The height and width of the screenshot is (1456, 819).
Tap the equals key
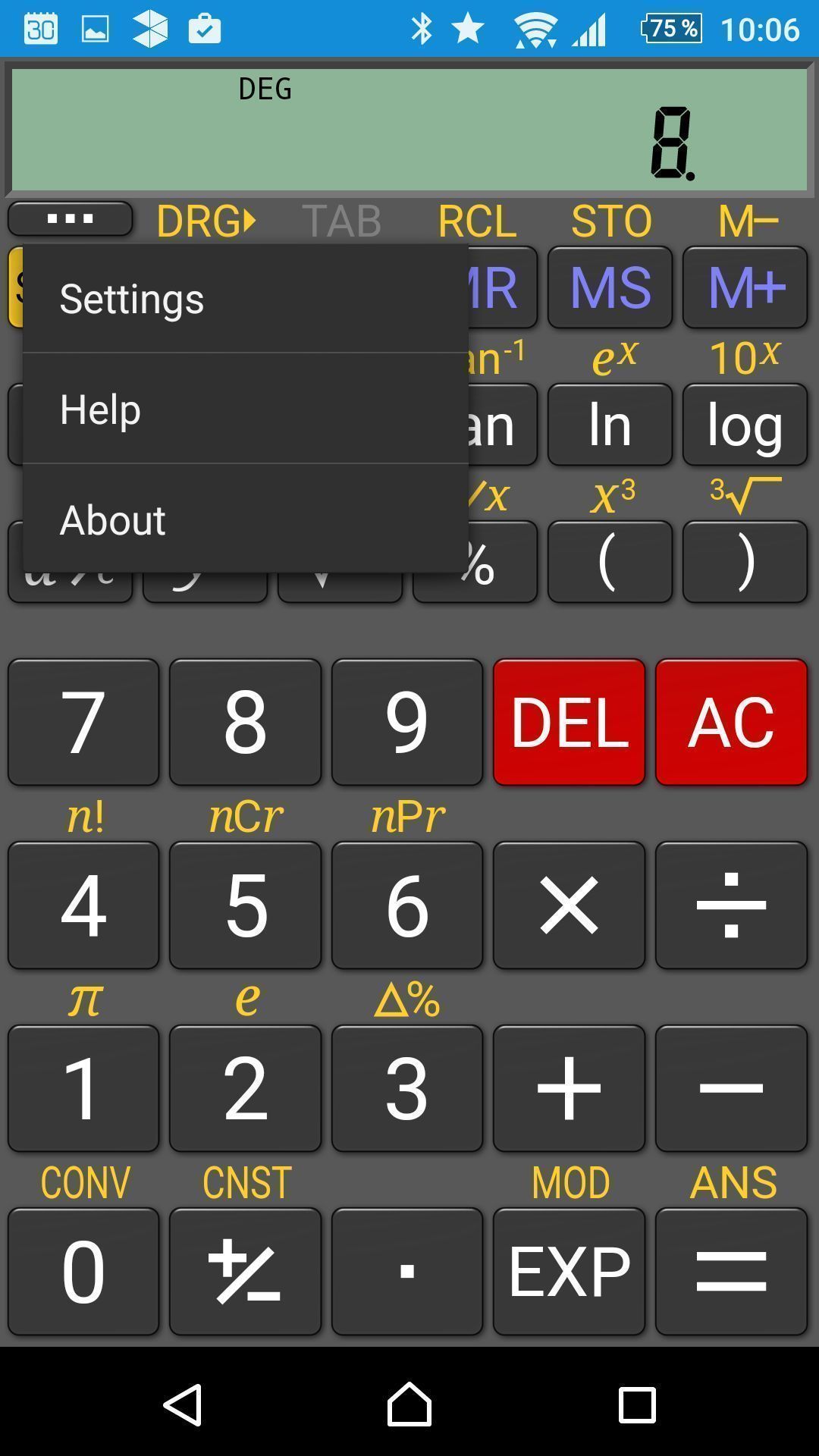pyautogui.click(x=731, y=1272)
